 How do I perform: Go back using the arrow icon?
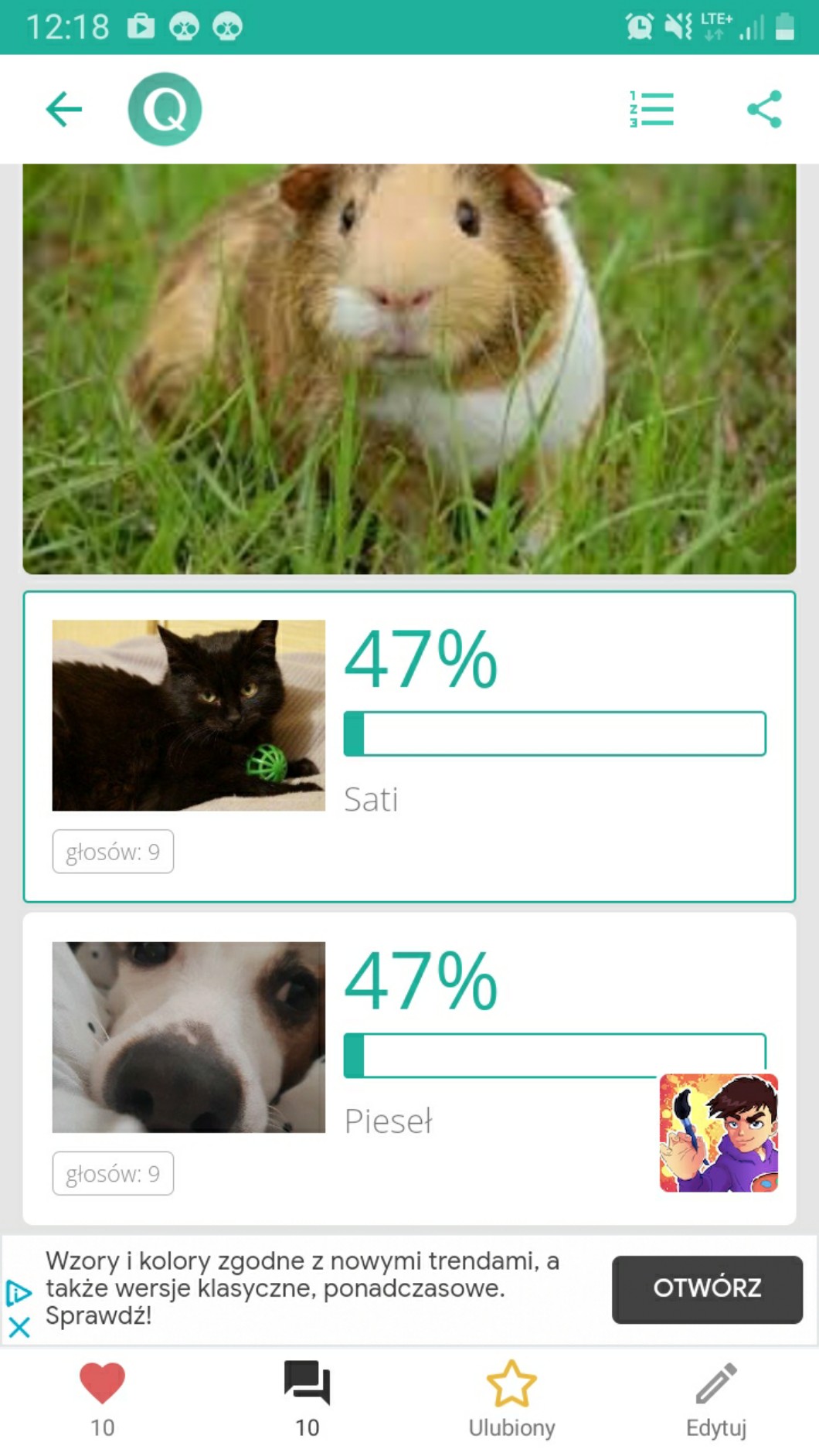point(64,109)
